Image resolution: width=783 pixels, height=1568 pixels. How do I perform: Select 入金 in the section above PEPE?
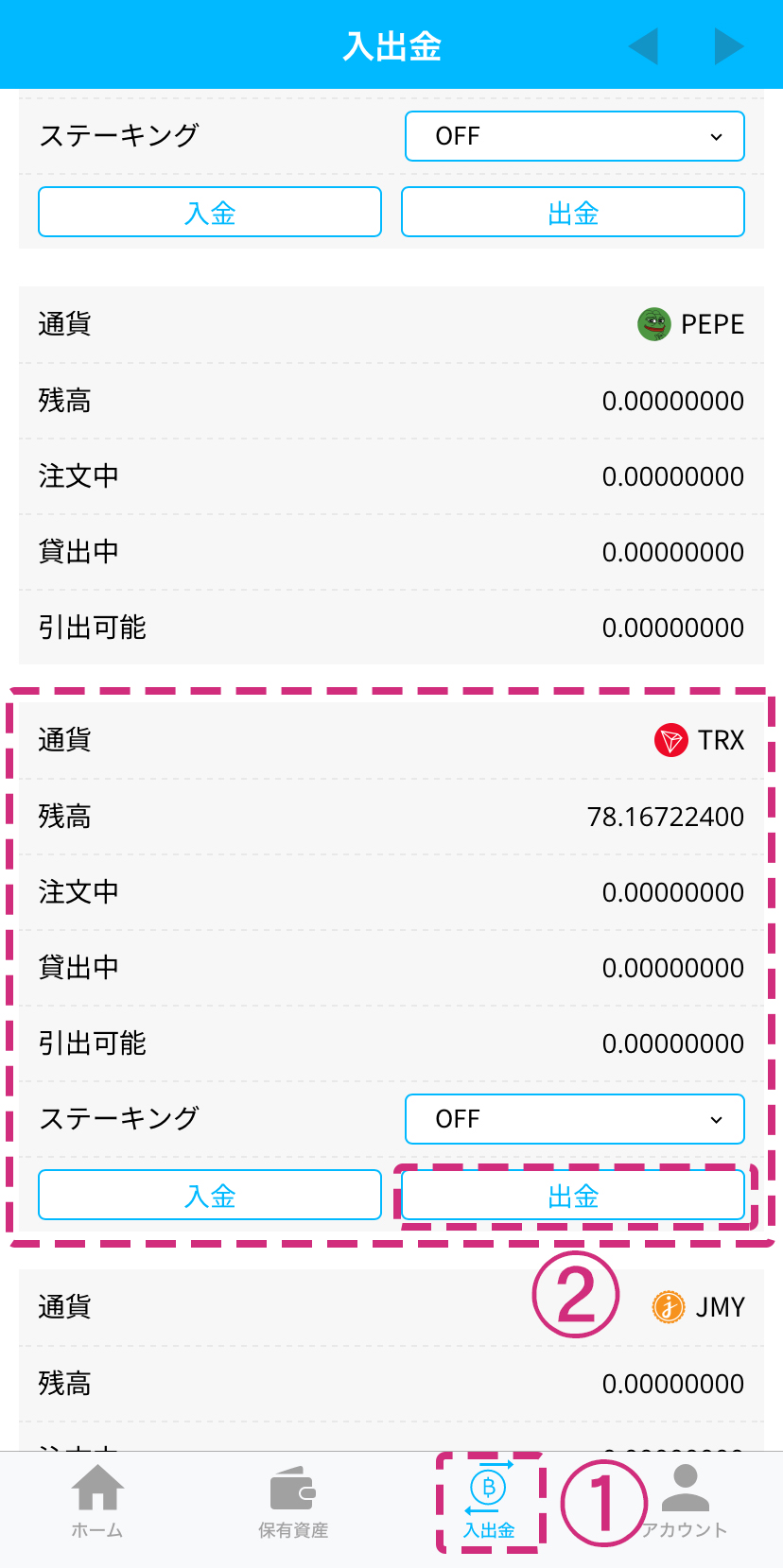coord(210,213)
